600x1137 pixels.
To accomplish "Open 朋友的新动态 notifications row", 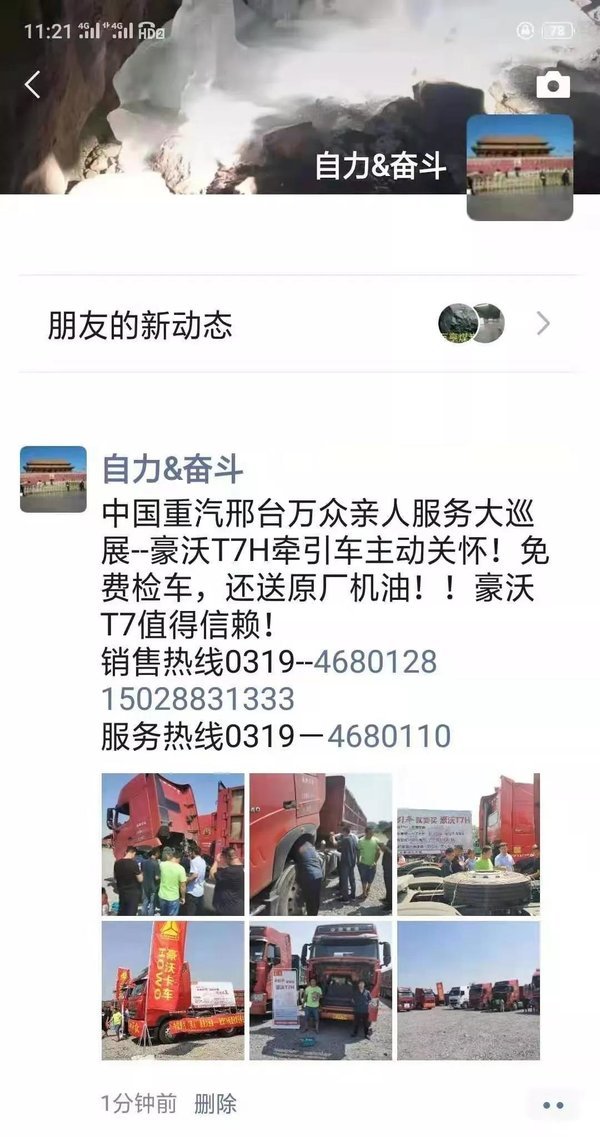I will (300, 324).
